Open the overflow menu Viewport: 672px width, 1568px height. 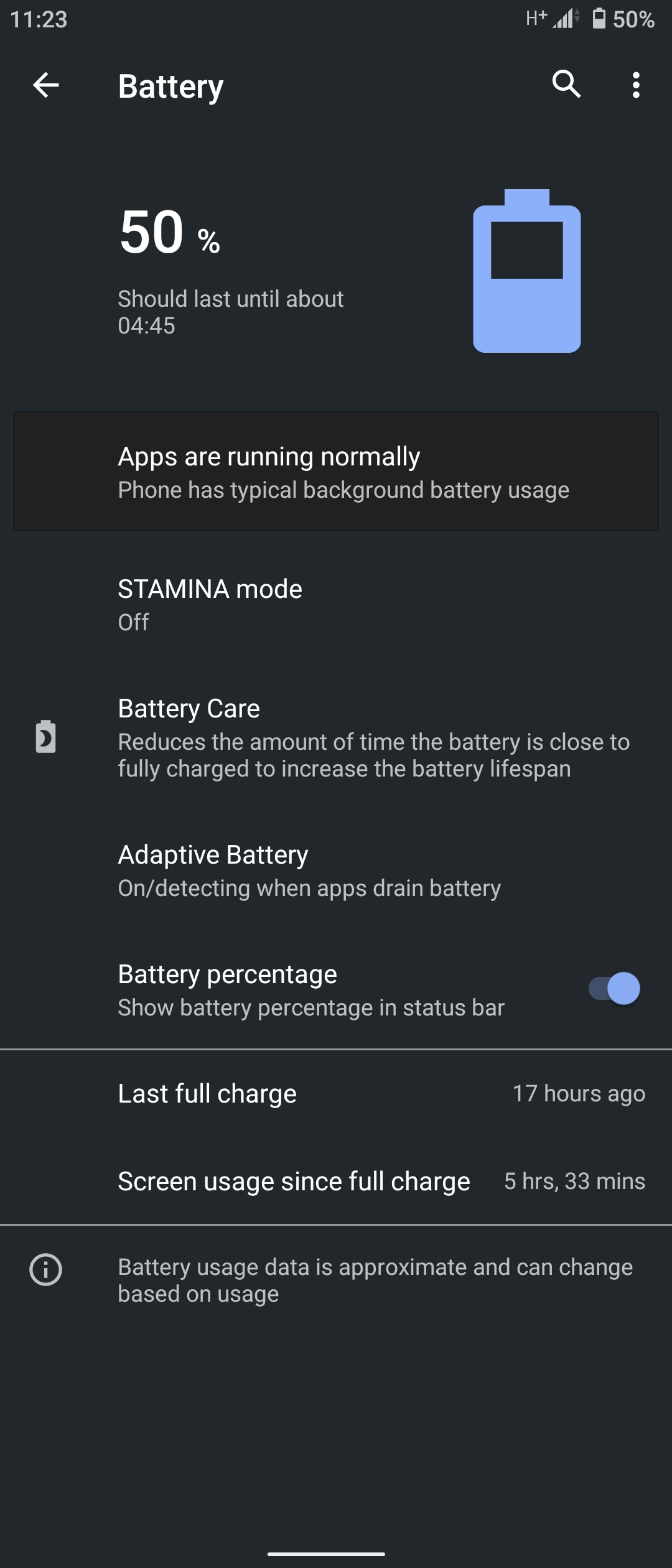click(635, 85)
